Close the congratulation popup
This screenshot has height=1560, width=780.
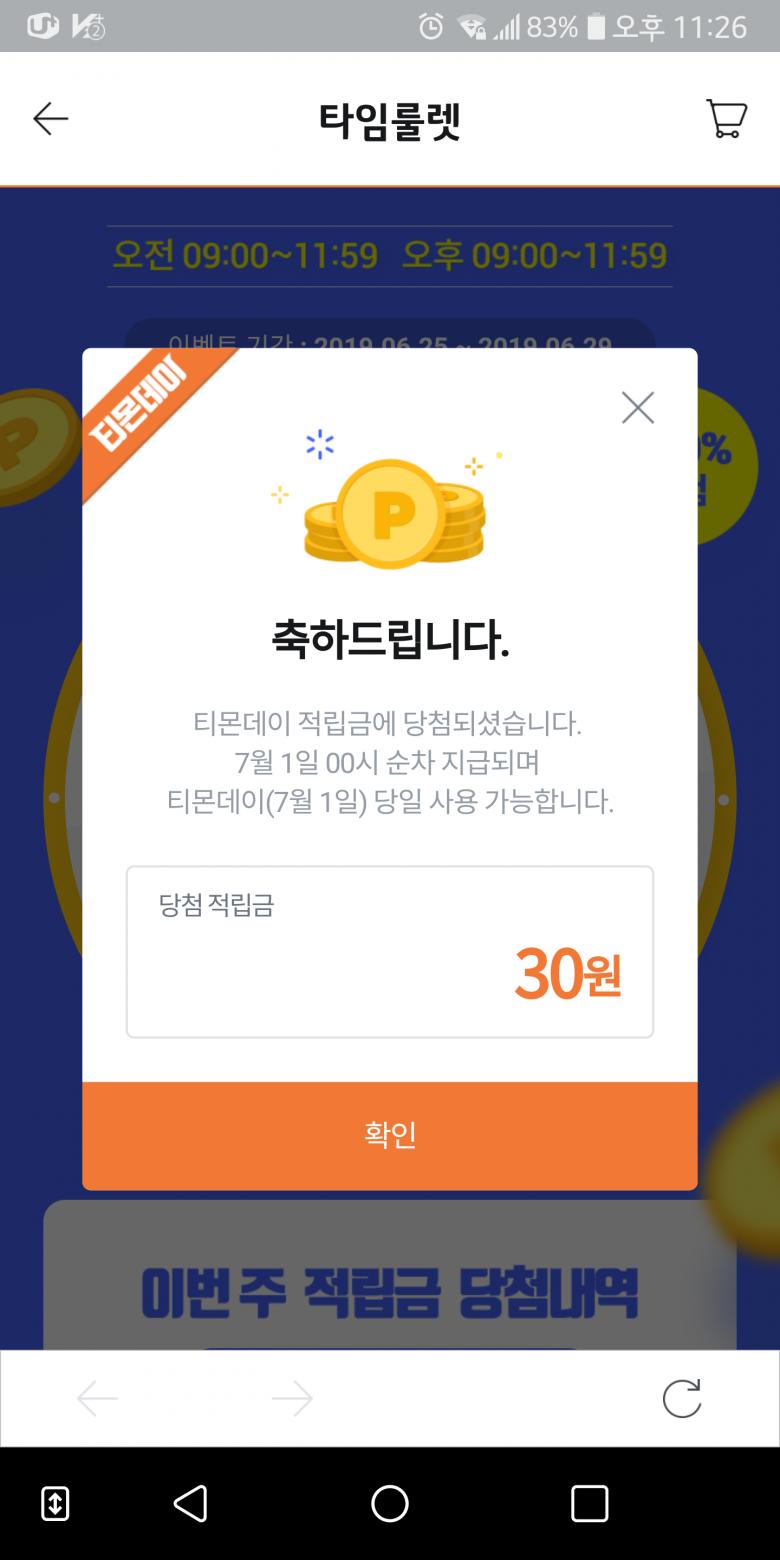(x=637, y=407)
